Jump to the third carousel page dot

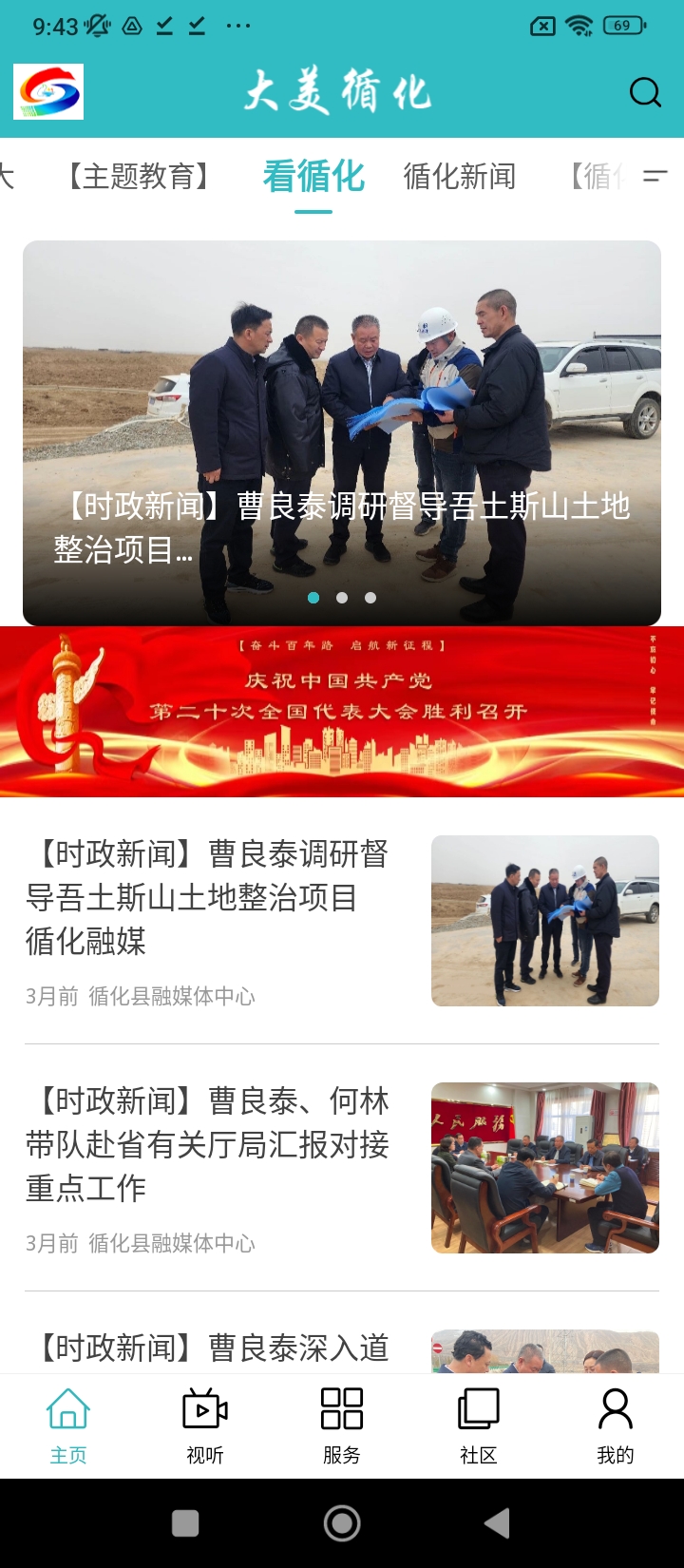(370, 598)
